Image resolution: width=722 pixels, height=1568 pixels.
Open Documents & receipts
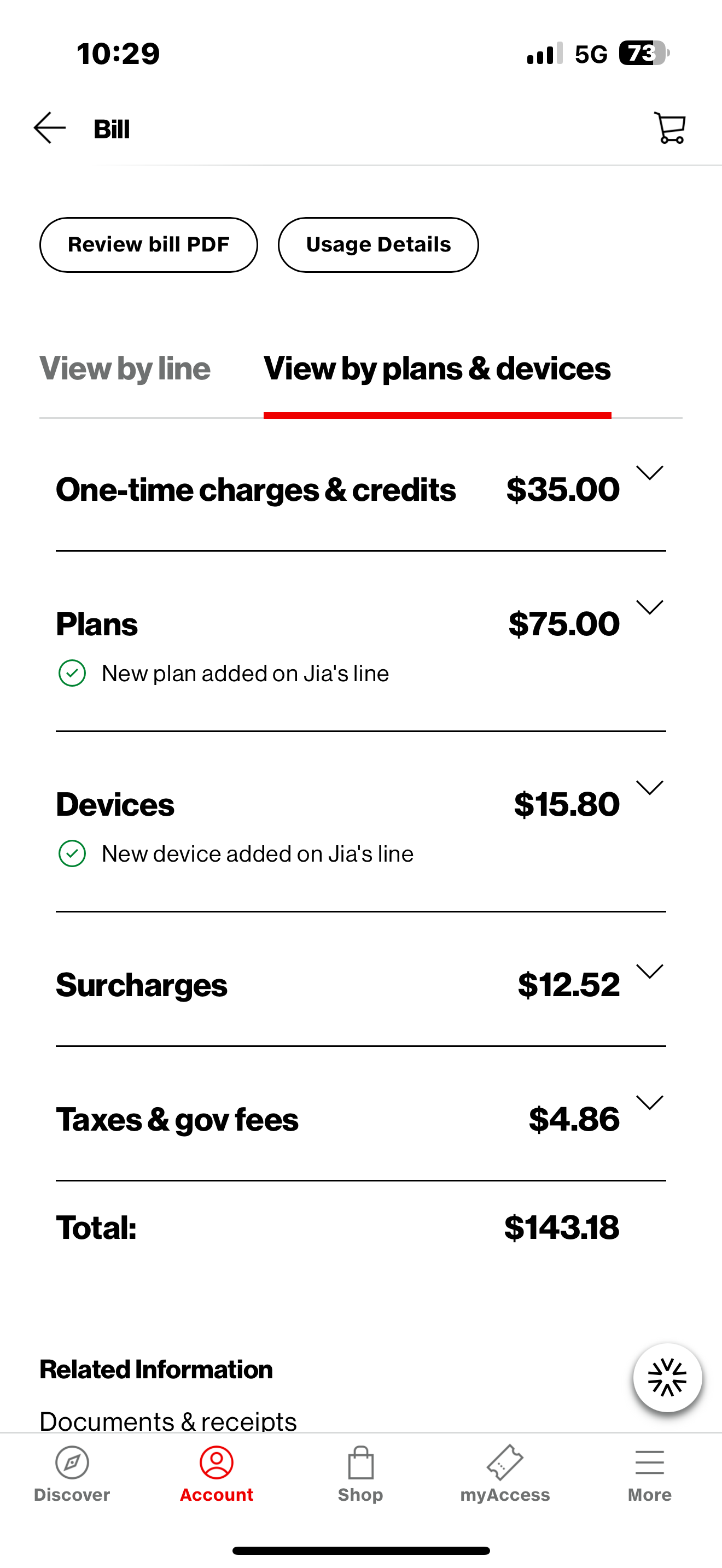(168, 1421)
